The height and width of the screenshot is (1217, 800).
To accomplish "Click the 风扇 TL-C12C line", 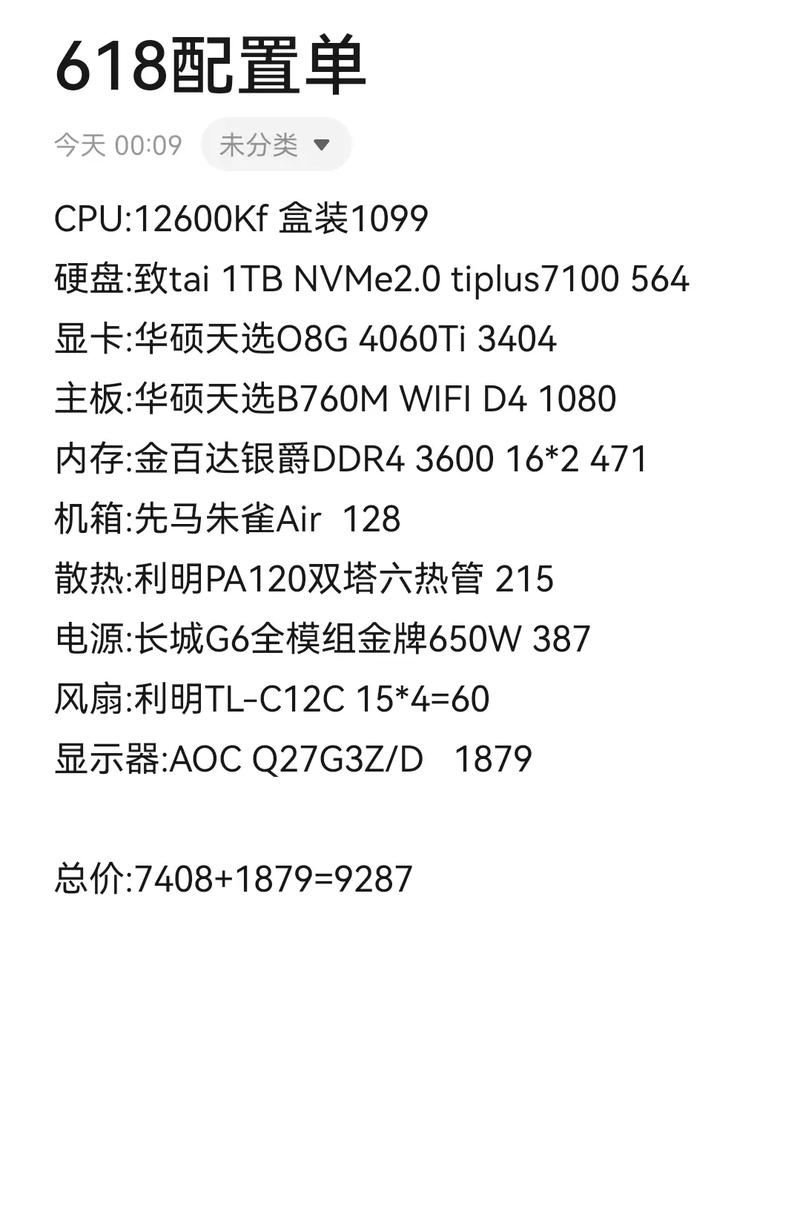I will click(270, 697).
